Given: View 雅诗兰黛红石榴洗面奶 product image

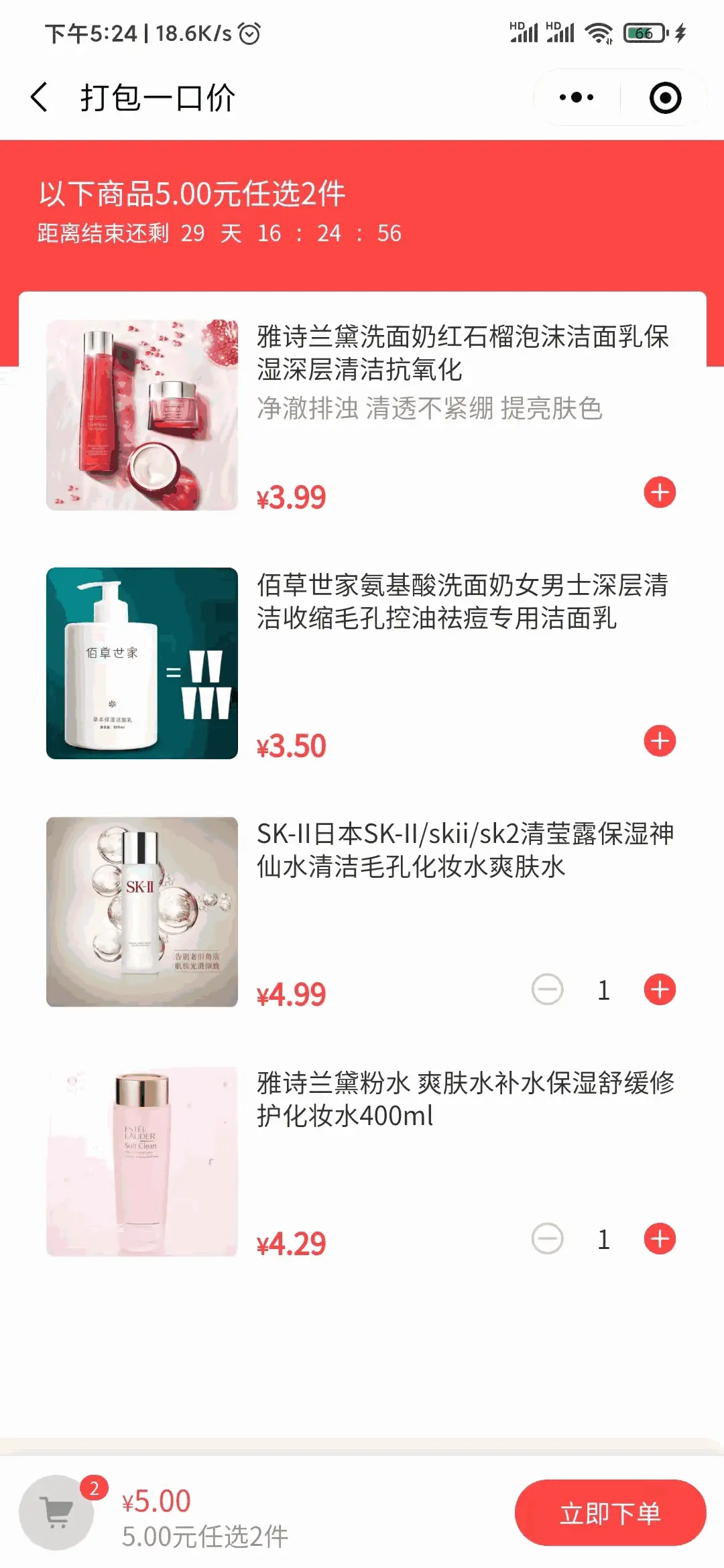Looking at the screenshot, I should click(x=142, y=415).
